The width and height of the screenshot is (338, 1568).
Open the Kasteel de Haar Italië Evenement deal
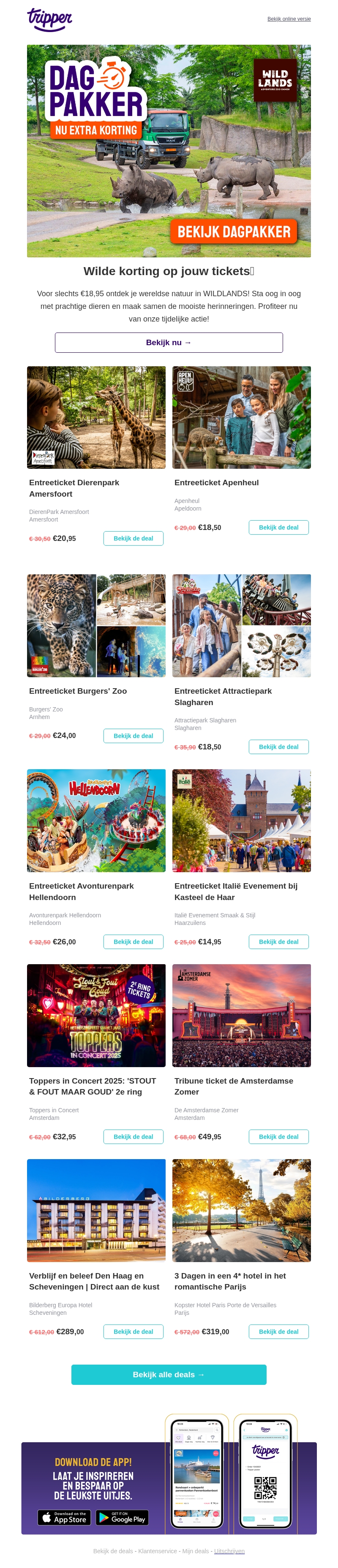(x=278, y=941)
